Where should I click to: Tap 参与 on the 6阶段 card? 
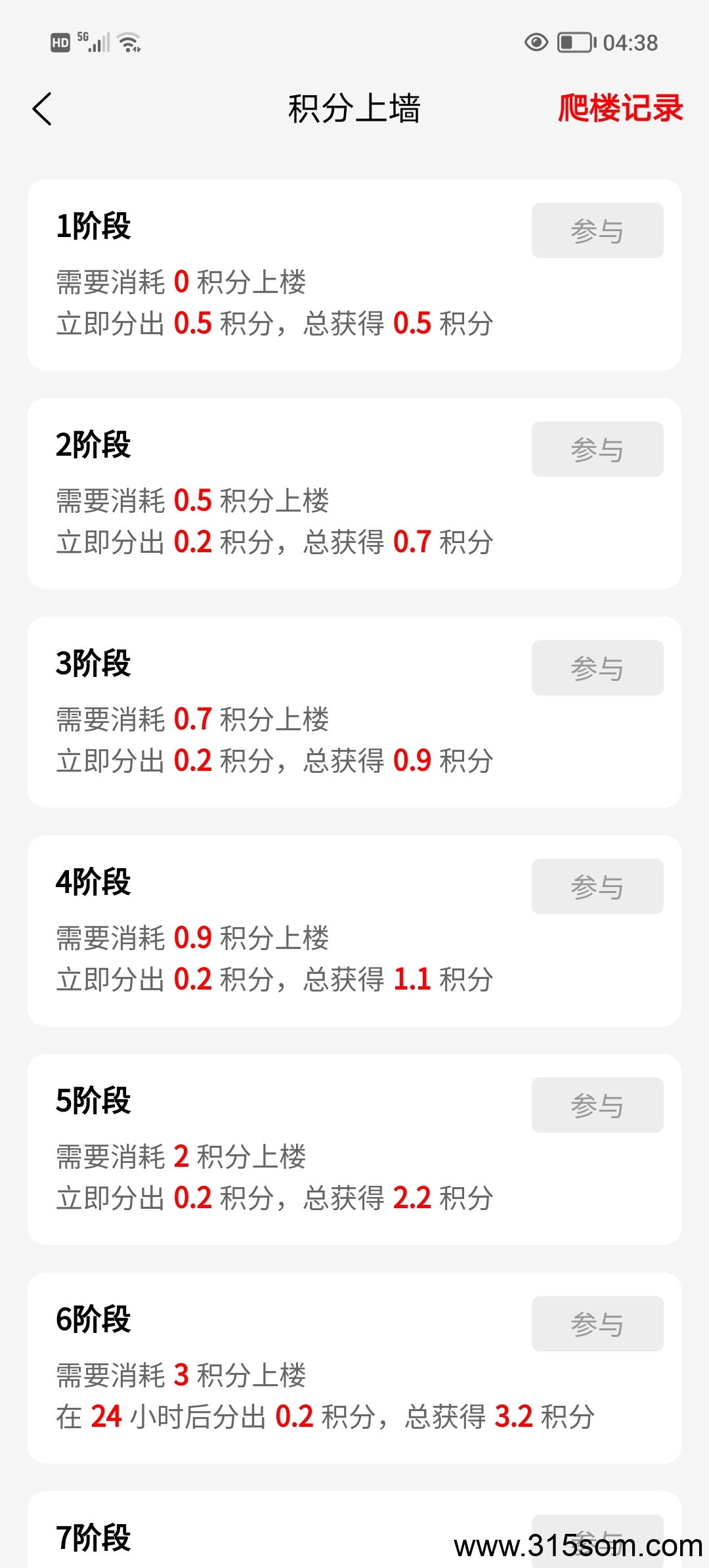[597, 1324]
